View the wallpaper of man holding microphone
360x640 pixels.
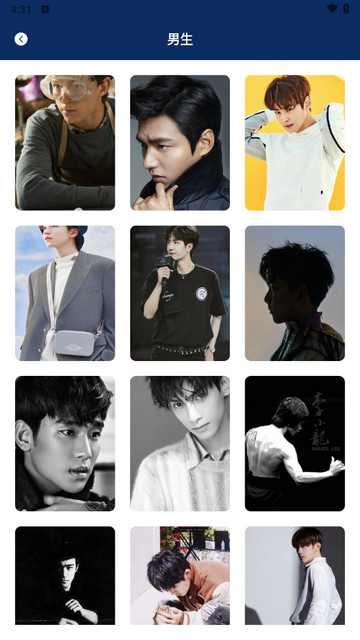pos(180,293)
